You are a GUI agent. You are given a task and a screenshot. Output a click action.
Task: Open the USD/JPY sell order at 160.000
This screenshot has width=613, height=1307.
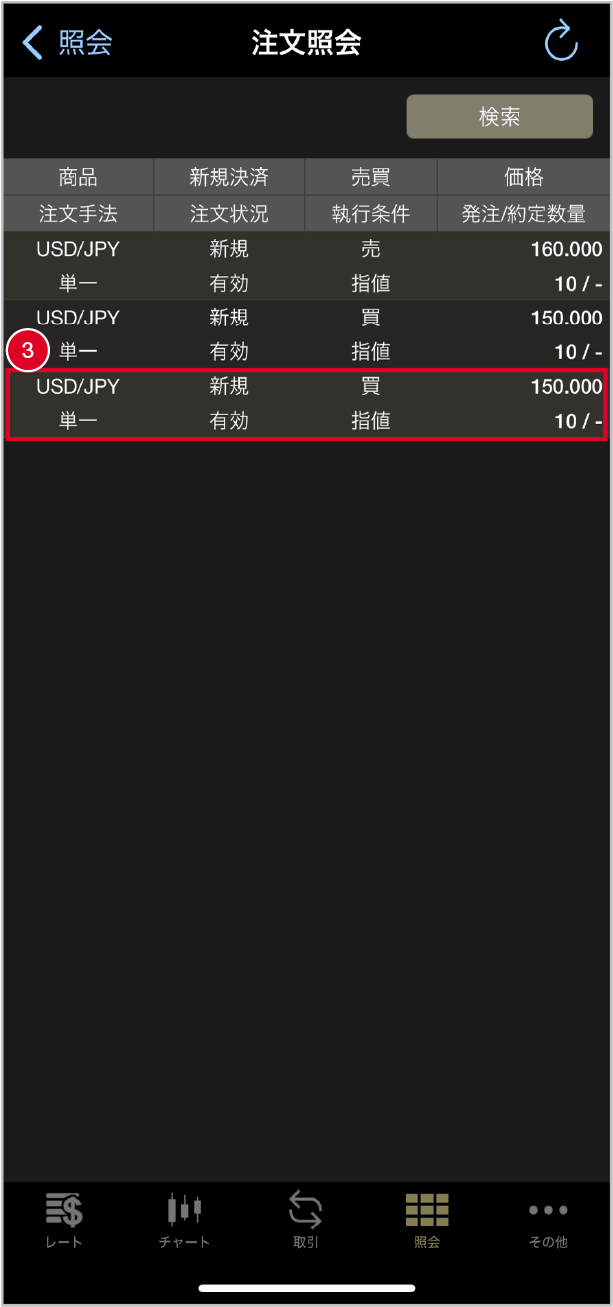pyautogui.click(x=306, y=266)
